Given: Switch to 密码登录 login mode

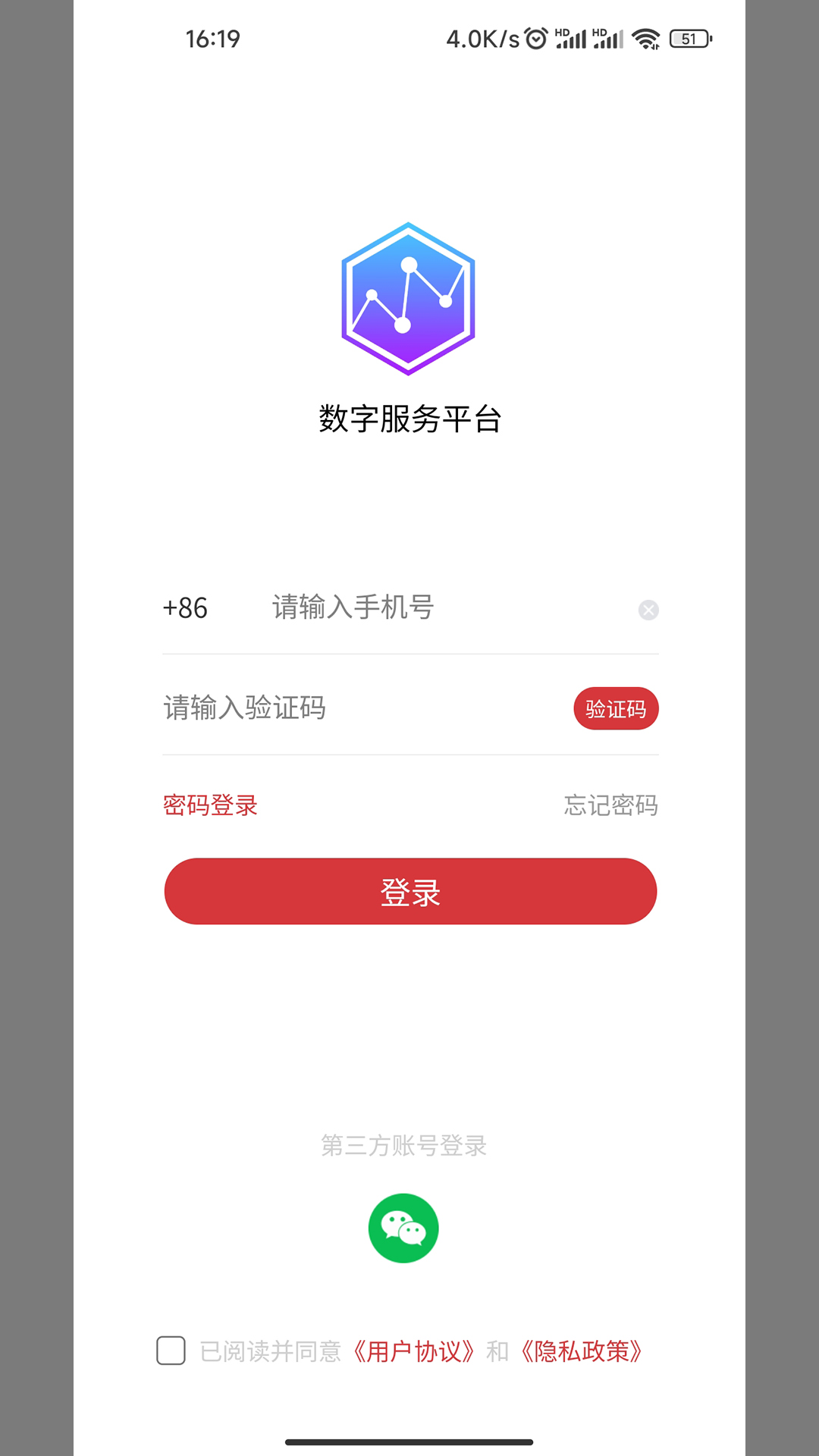Looking at the screenshot, I should pos(209,806).
